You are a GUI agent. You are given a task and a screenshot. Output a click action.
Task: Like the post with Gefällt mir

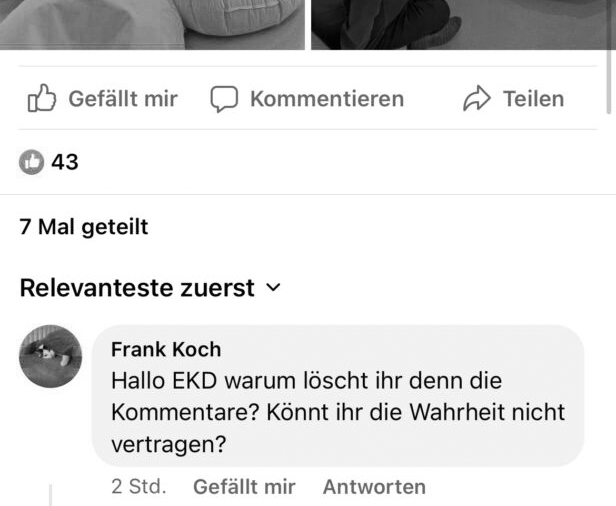(102, 99)
